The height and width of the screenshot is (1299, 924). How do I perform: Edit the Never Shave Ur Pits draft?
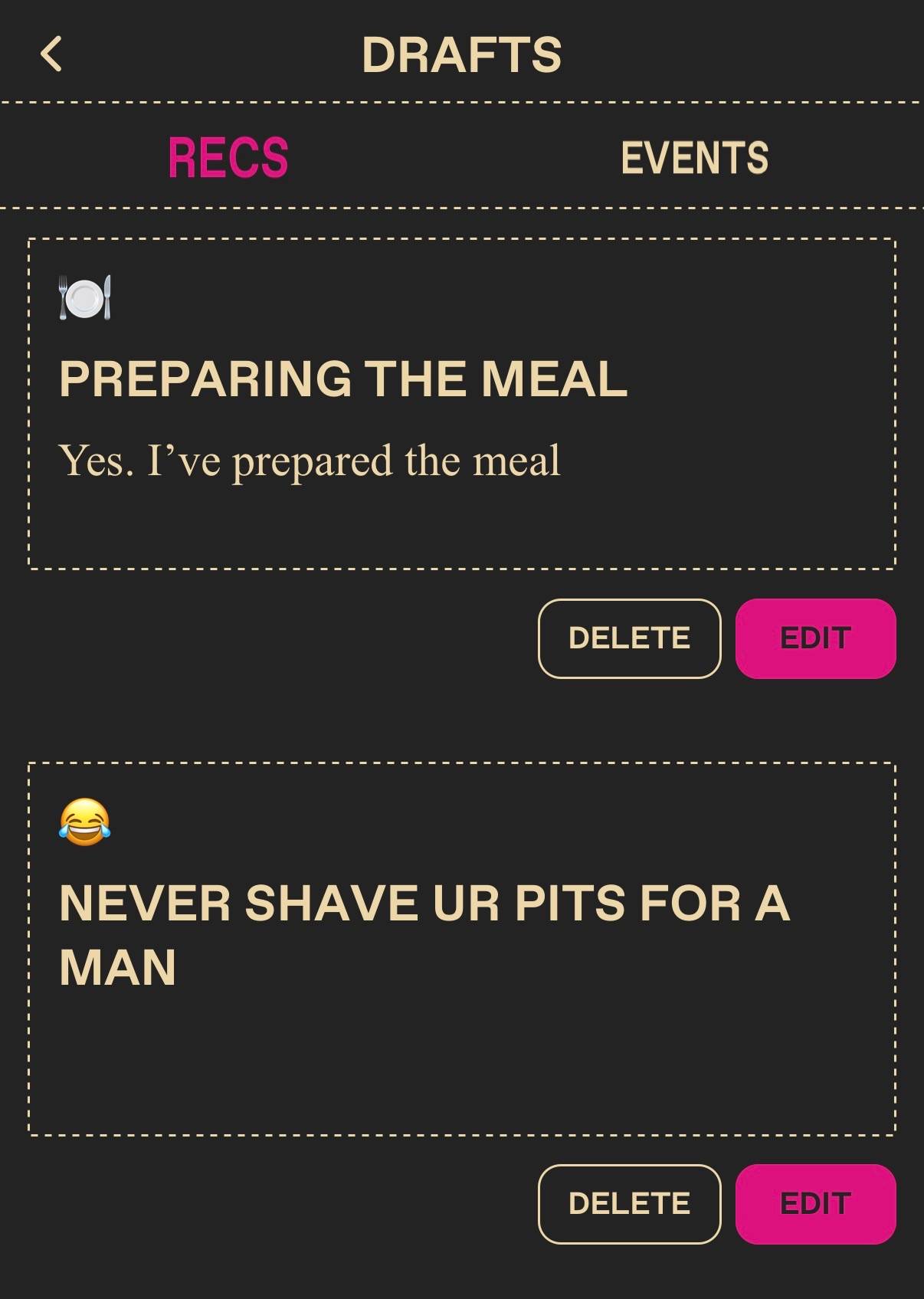pyautogui.click(x=816, y=1204)
